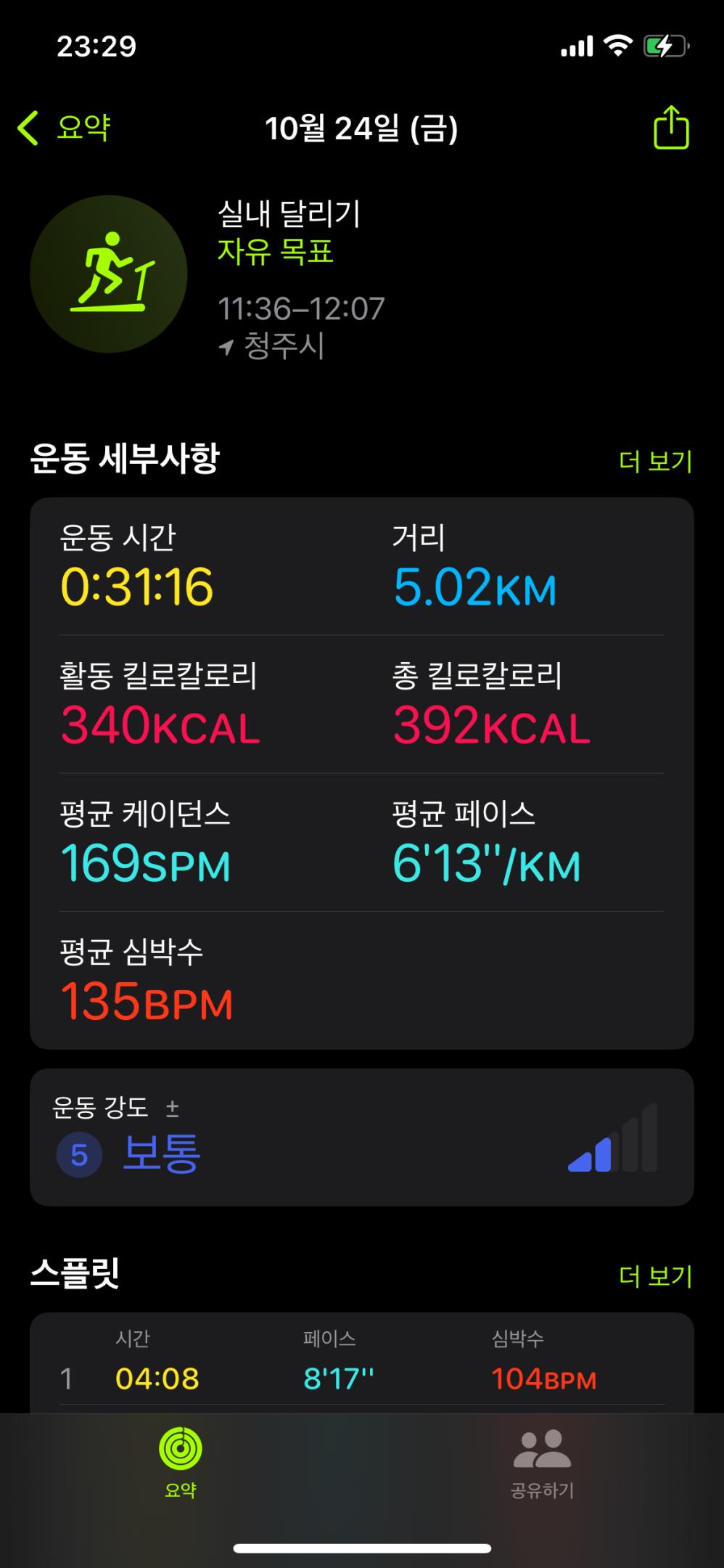
Task: Switch to the 공유하기 tab
Action: (x=542, y=1461)
